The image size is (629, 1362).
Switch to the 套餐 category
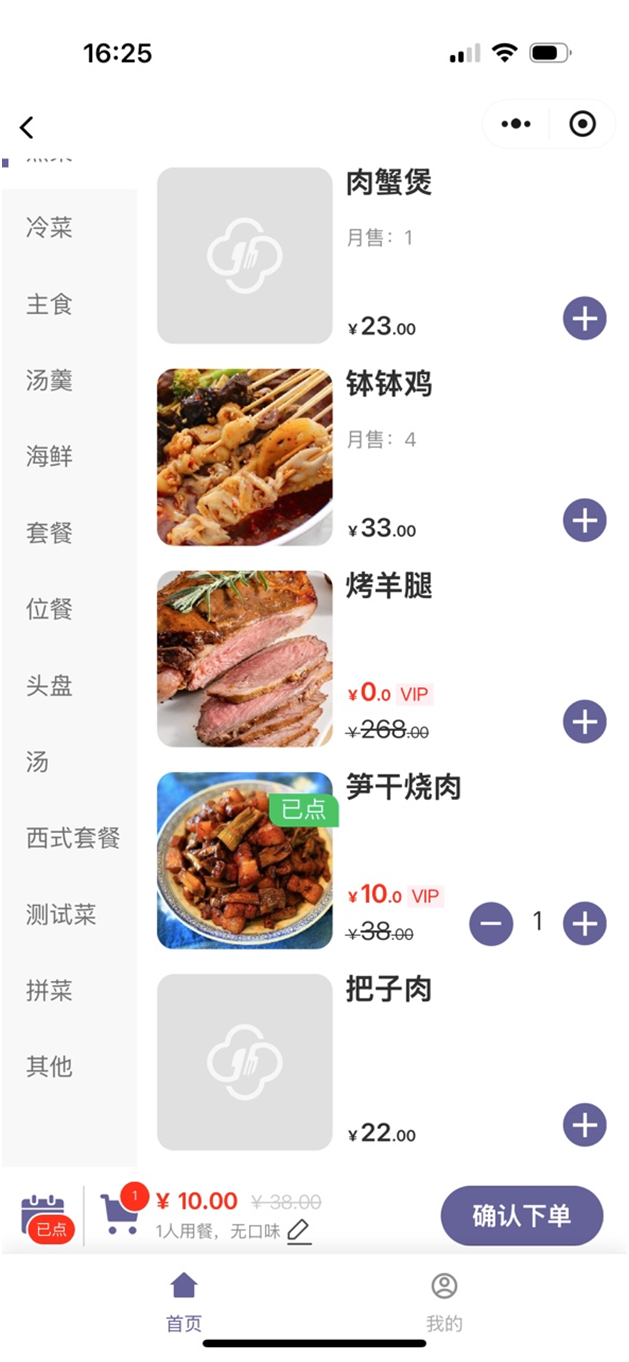click(x=50, y=533)
